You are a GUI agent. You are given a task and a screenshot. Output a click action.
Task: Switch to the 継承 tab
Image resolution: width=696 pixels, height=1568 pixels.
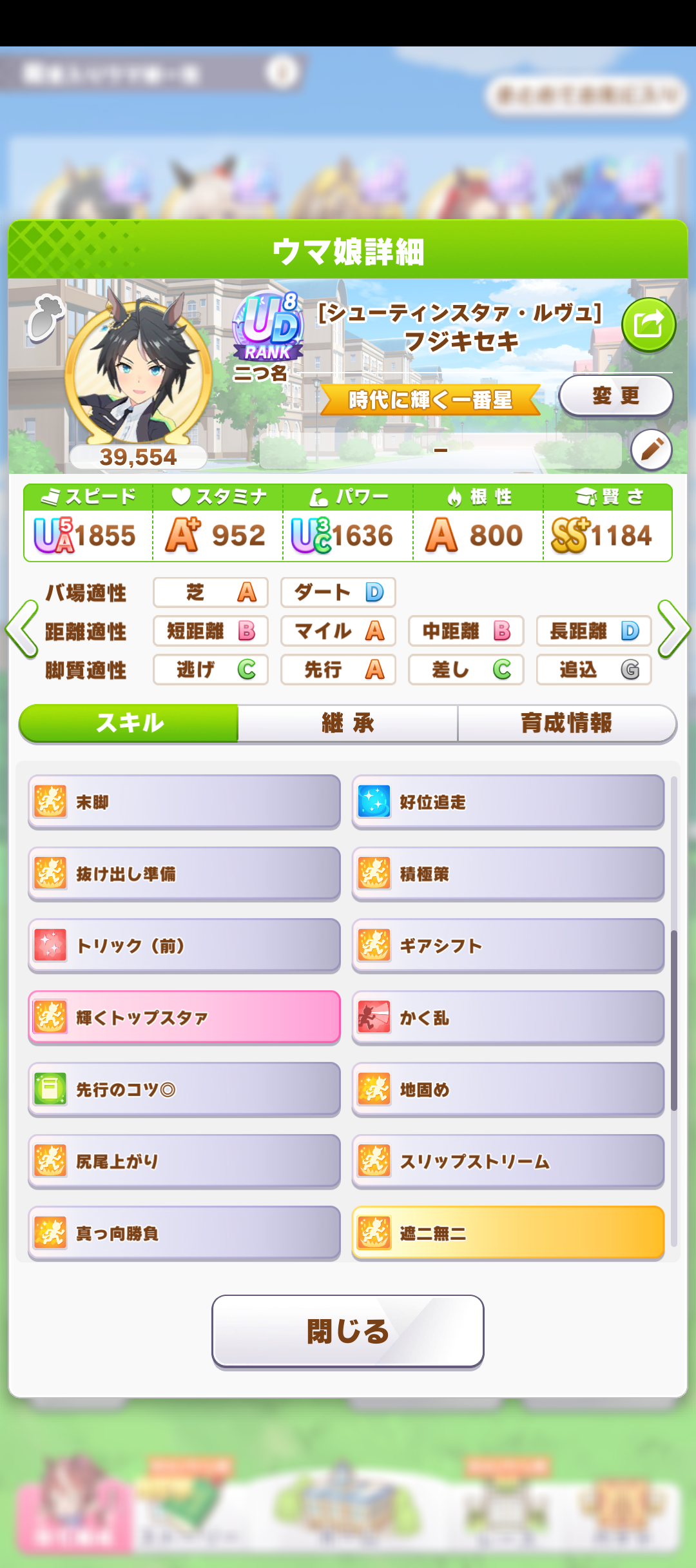(x=348, y=723)
